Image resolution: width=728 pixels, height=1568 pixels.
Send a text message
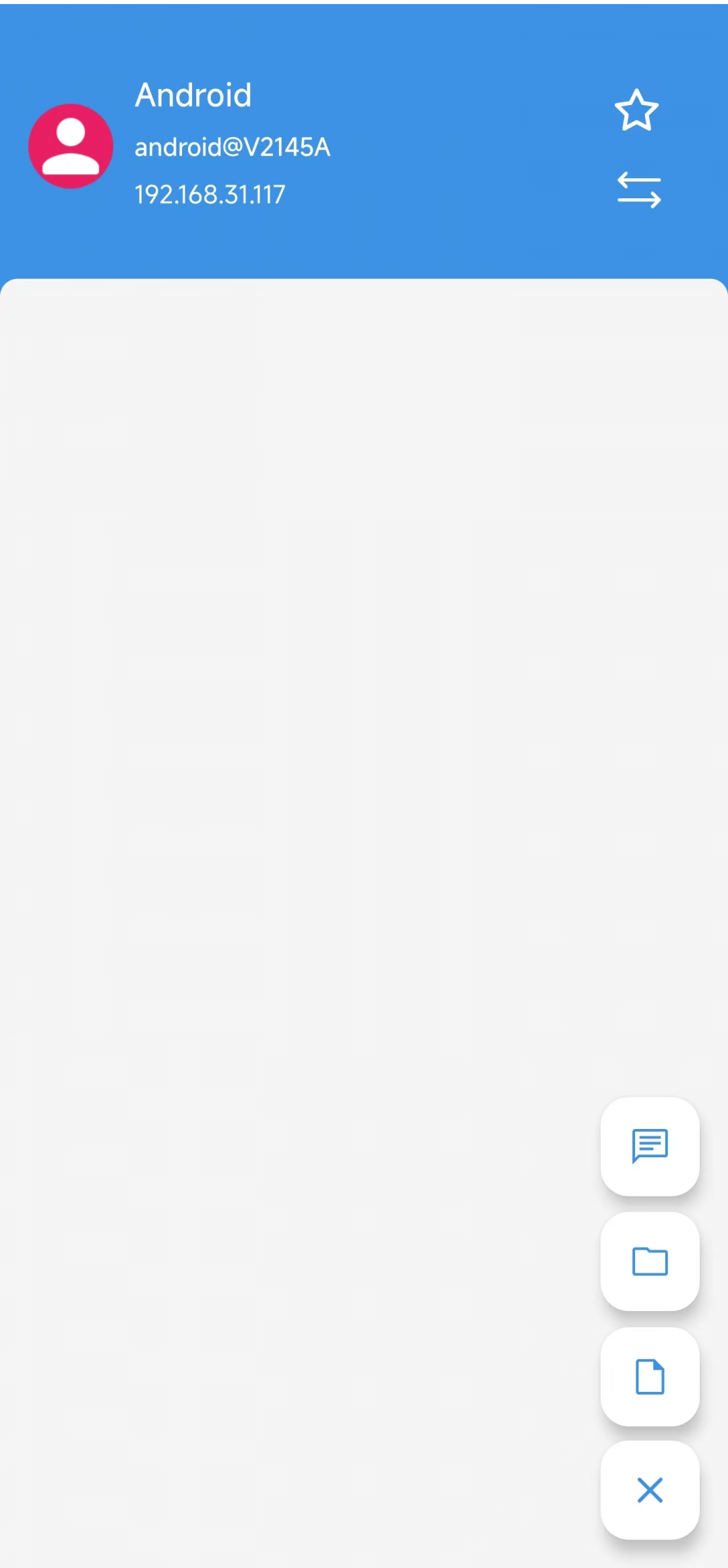[650, 1146]
